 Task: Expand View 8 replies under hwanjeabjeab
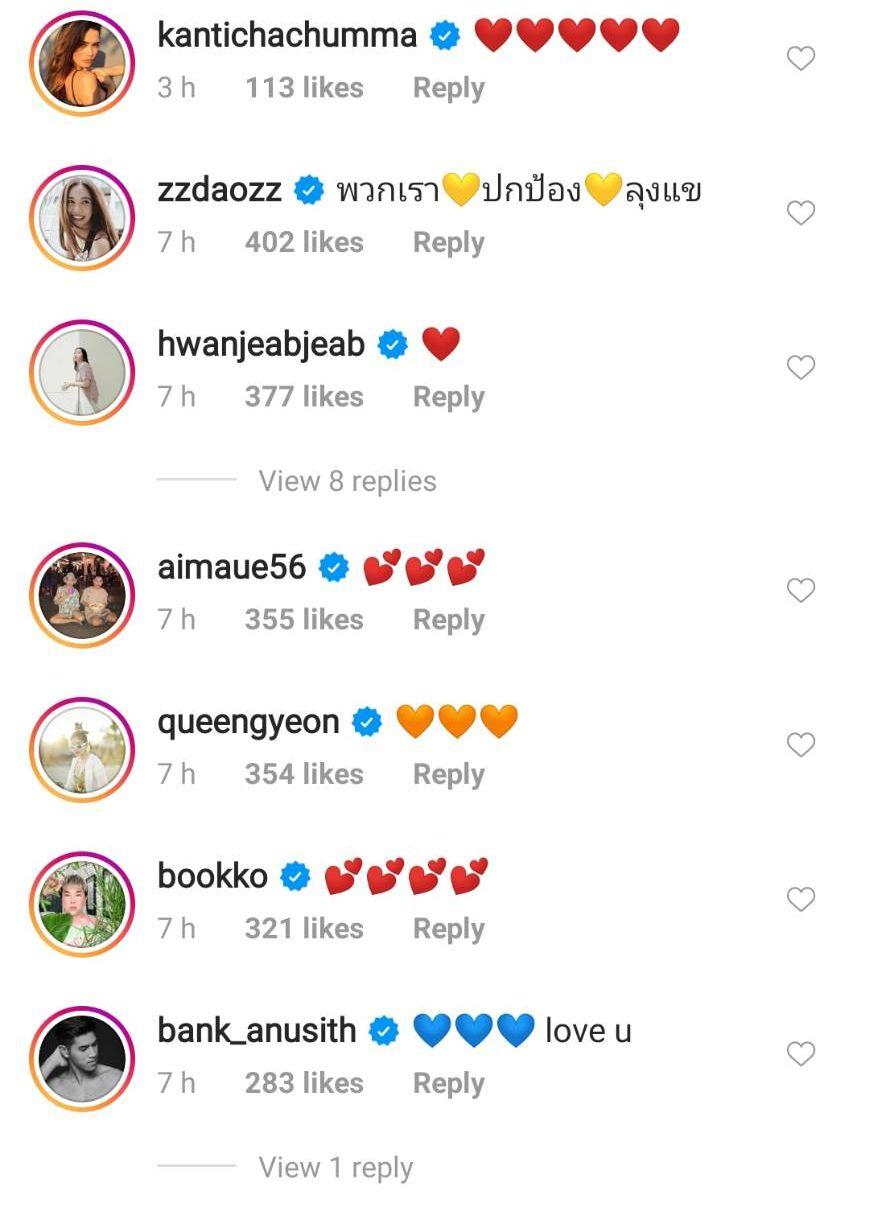click(x=347, y=481)
